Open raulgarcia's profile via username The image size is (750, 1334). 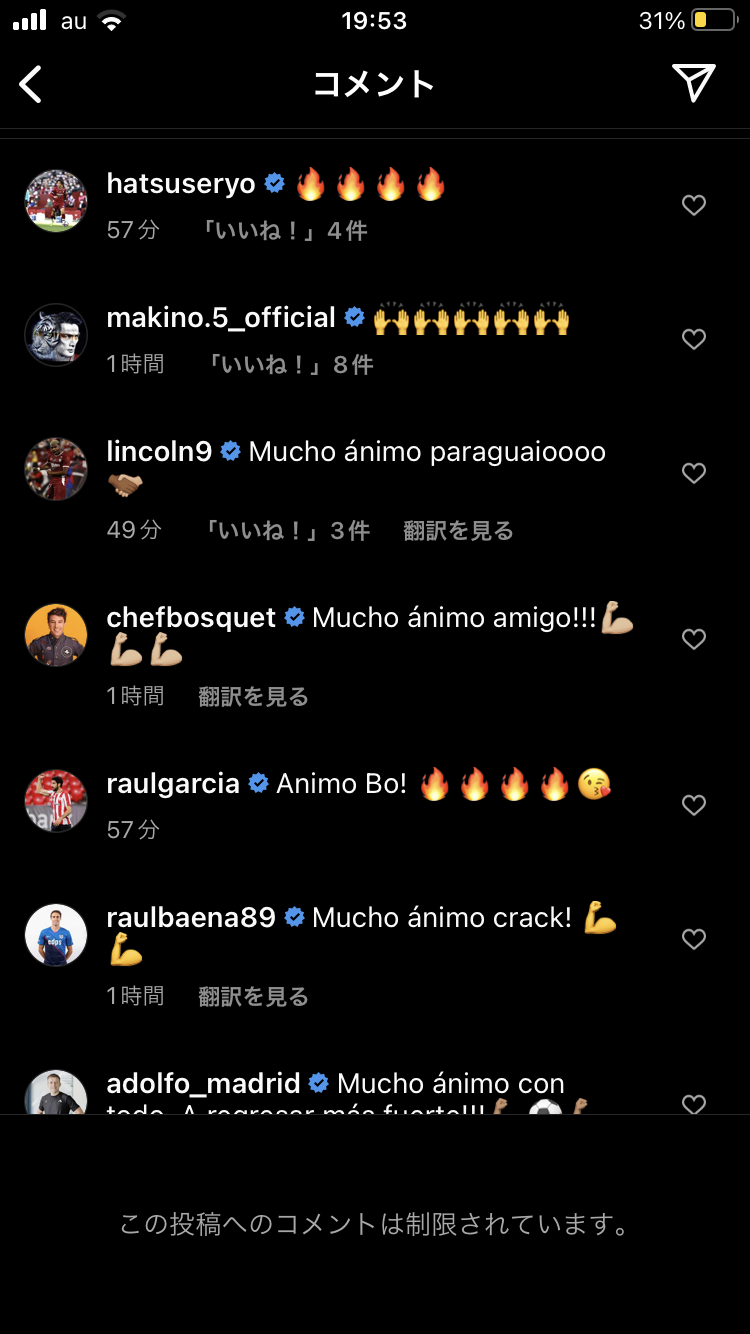pos(173,784)
